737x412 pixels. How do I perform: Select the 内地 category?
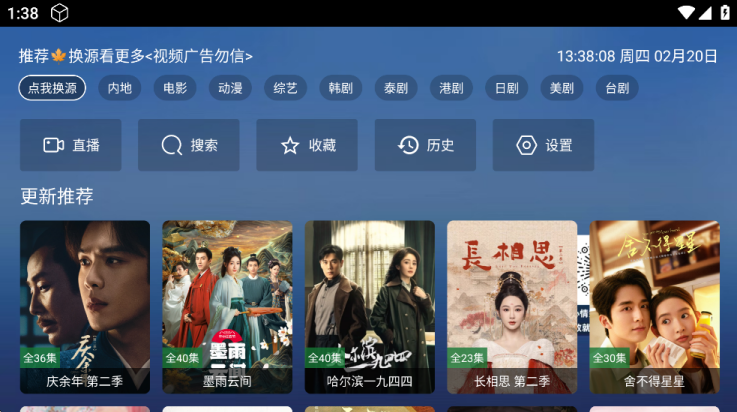click(120, 88)
